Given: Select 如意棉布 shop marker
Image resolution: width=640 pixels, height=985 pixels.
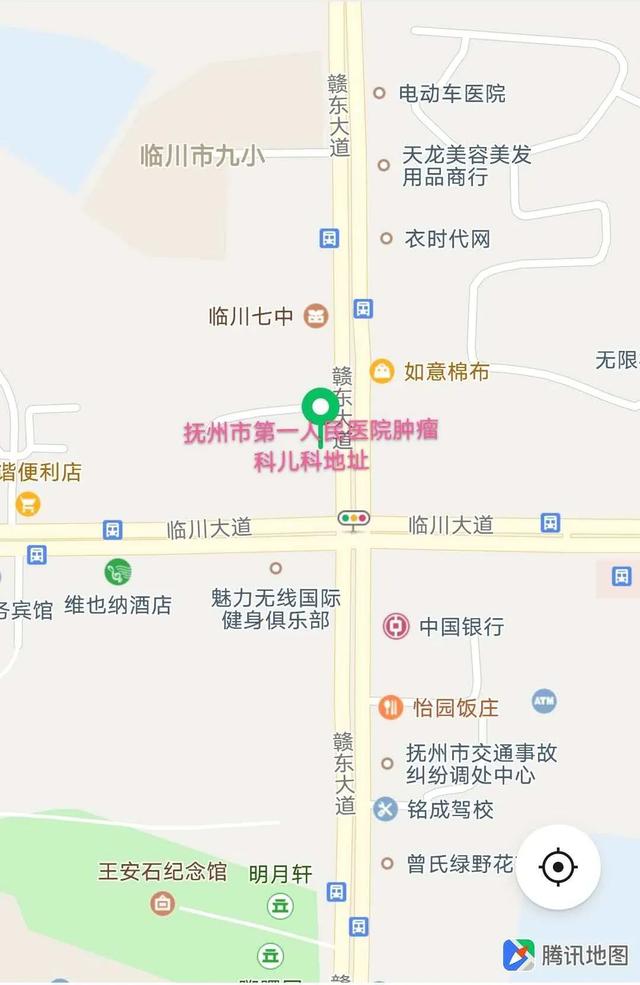Looking at the screenshot, I should coord(381,371).
